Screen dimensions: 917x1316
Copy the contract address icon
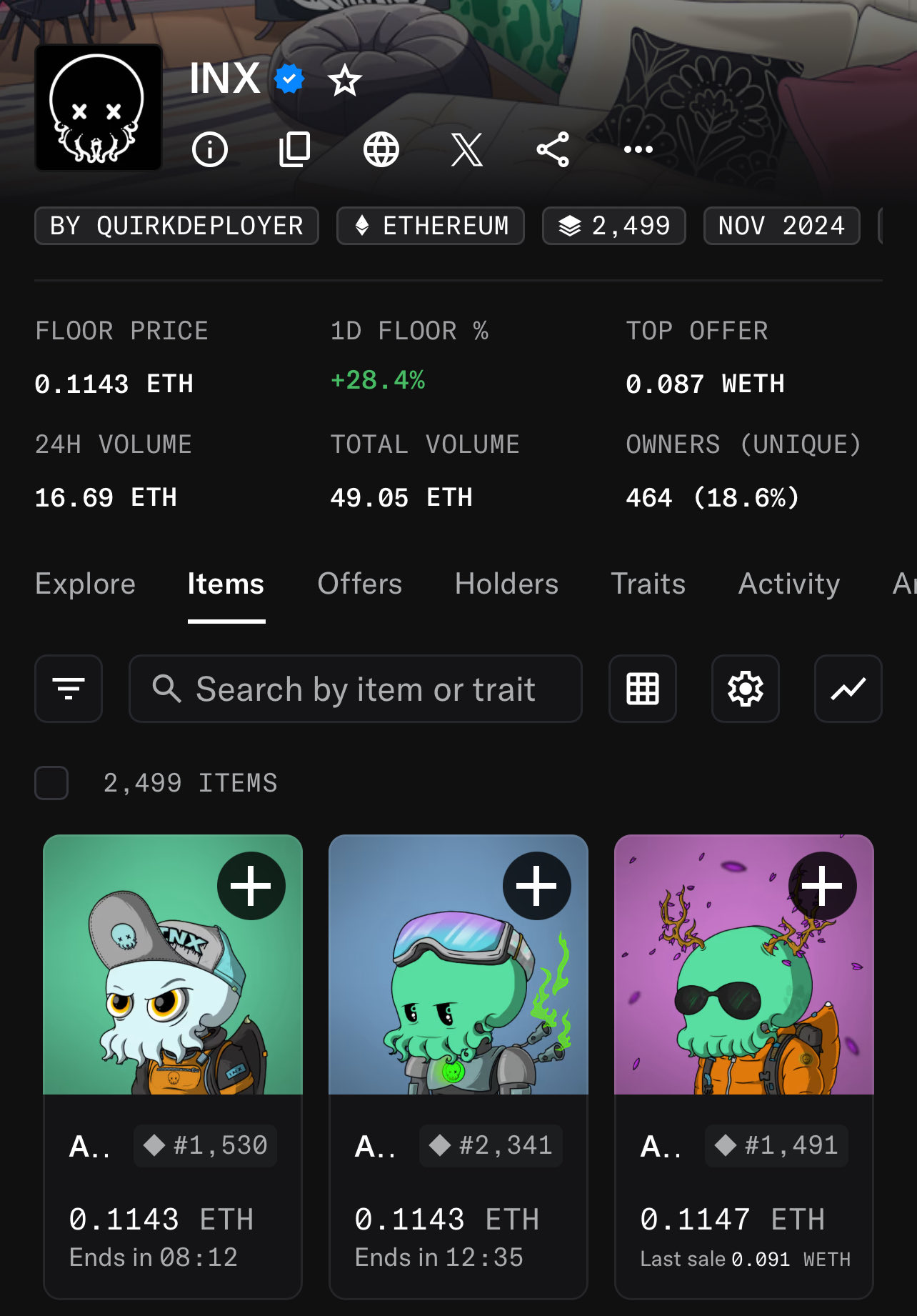tap(294, 149)
